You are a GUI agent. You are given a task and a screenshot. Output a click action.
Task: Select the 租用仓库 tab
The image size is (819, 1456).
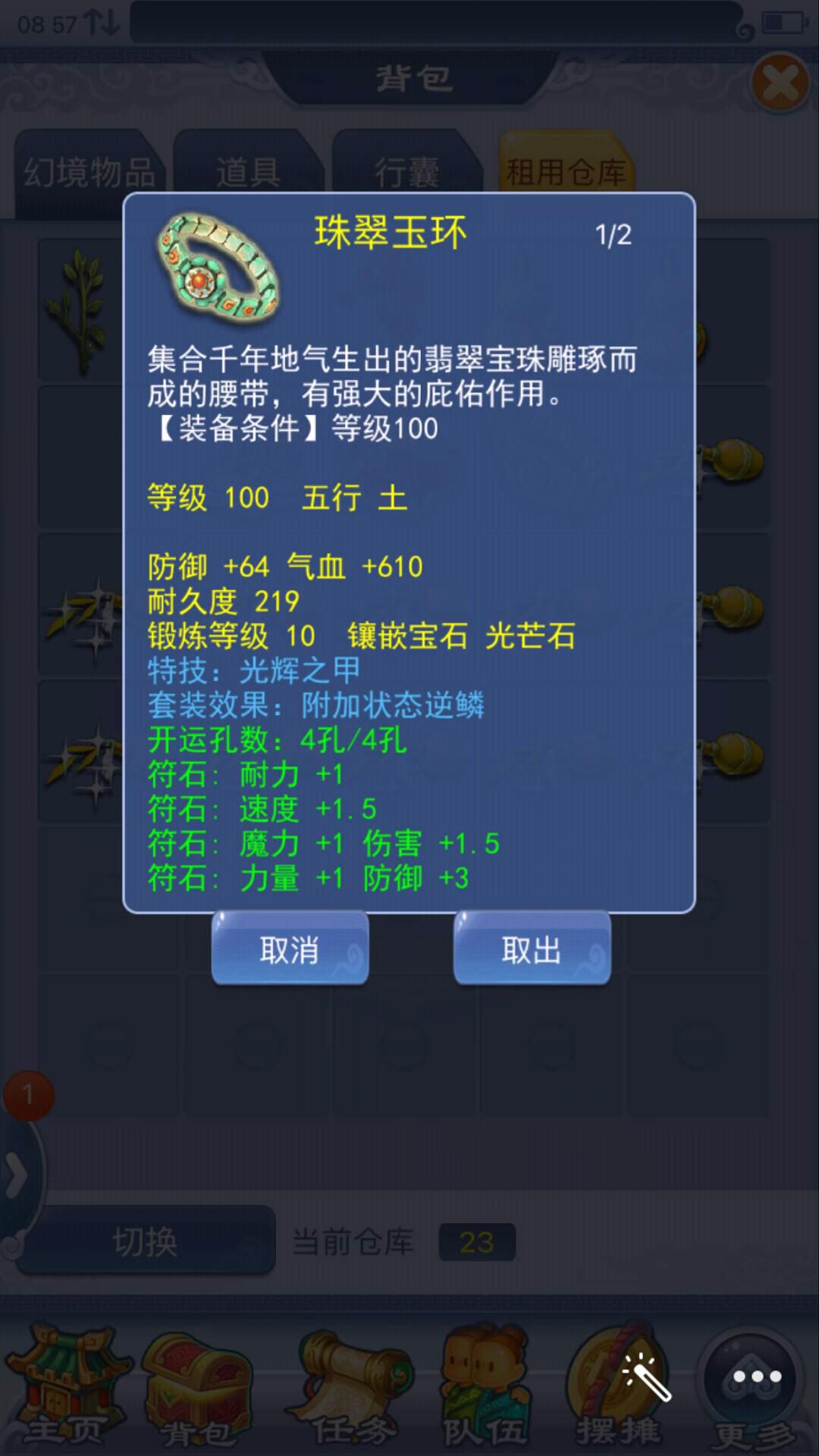566,172
